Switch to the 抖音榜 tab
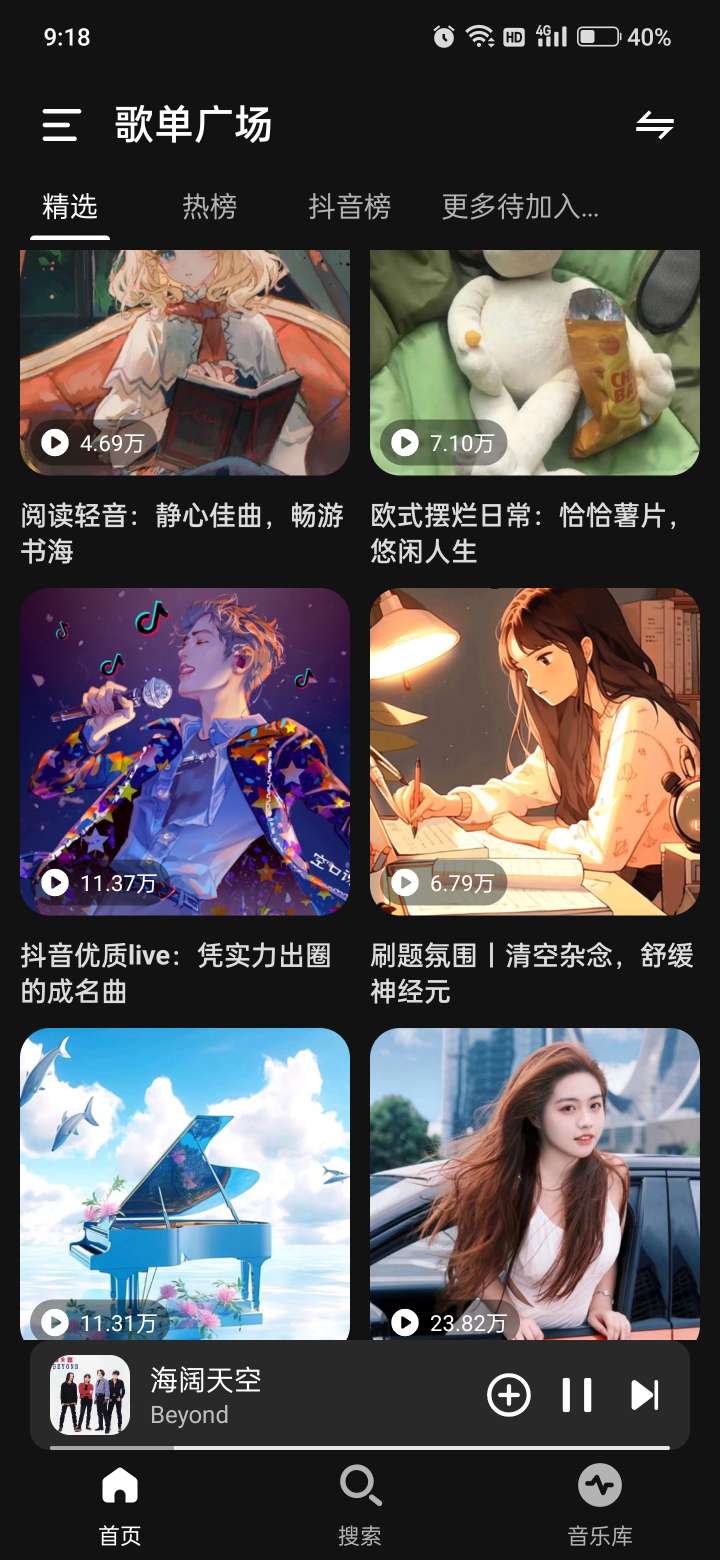The image size is (720, 1560). (349, 207)
